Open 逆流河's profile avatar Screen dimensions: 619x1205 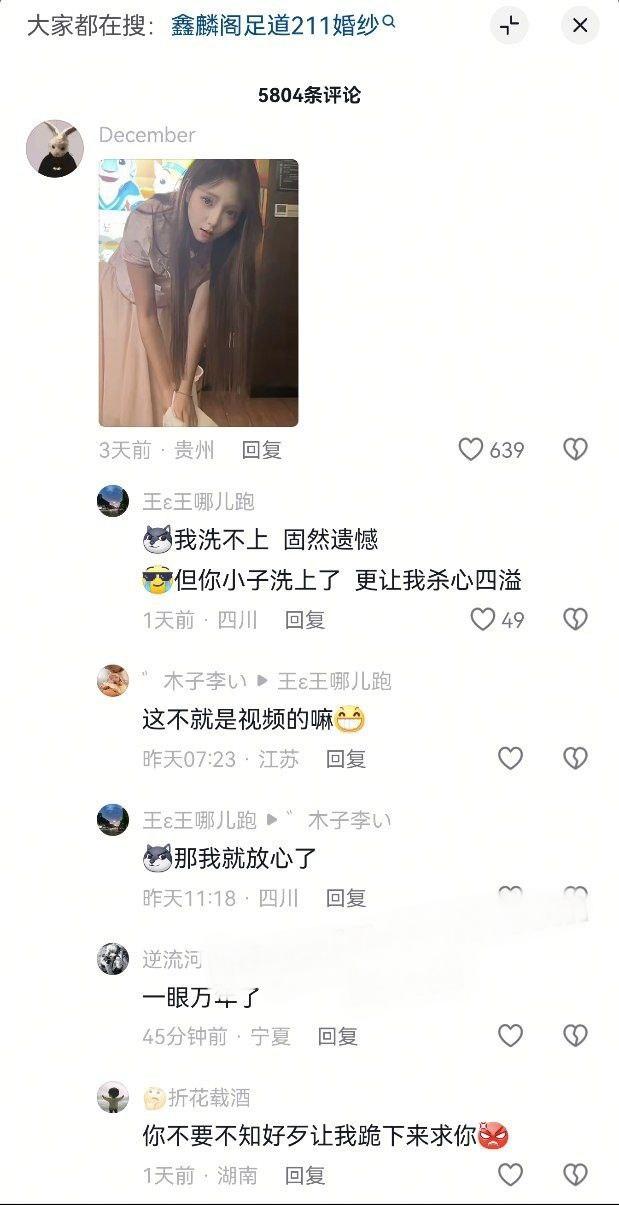pyautogui.click(x=113, y=958)
